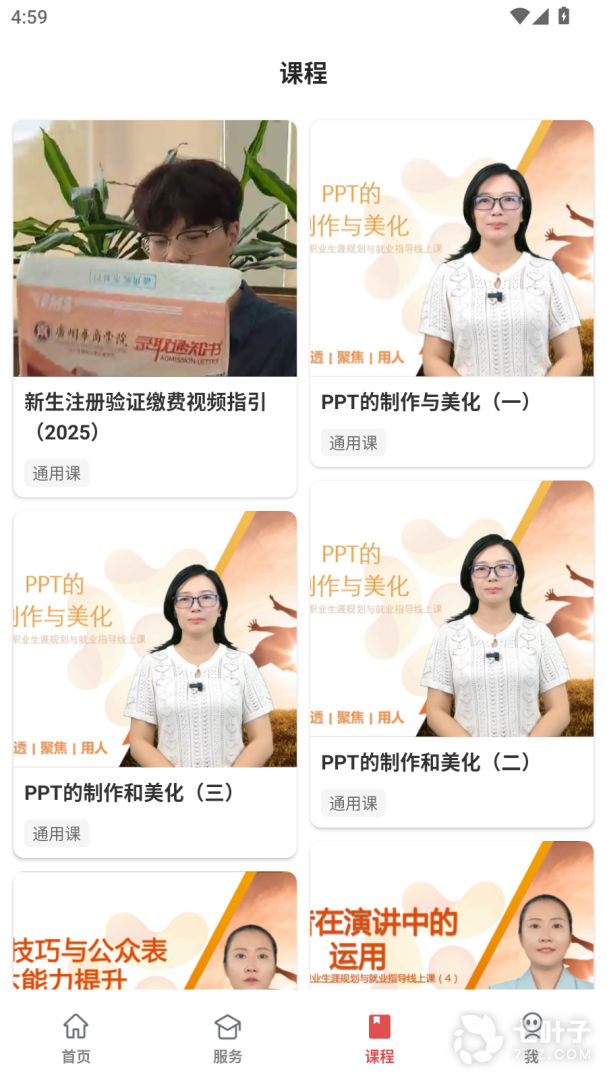
Task: Switch to the 首页 tab
Action: coord(76,1038)
